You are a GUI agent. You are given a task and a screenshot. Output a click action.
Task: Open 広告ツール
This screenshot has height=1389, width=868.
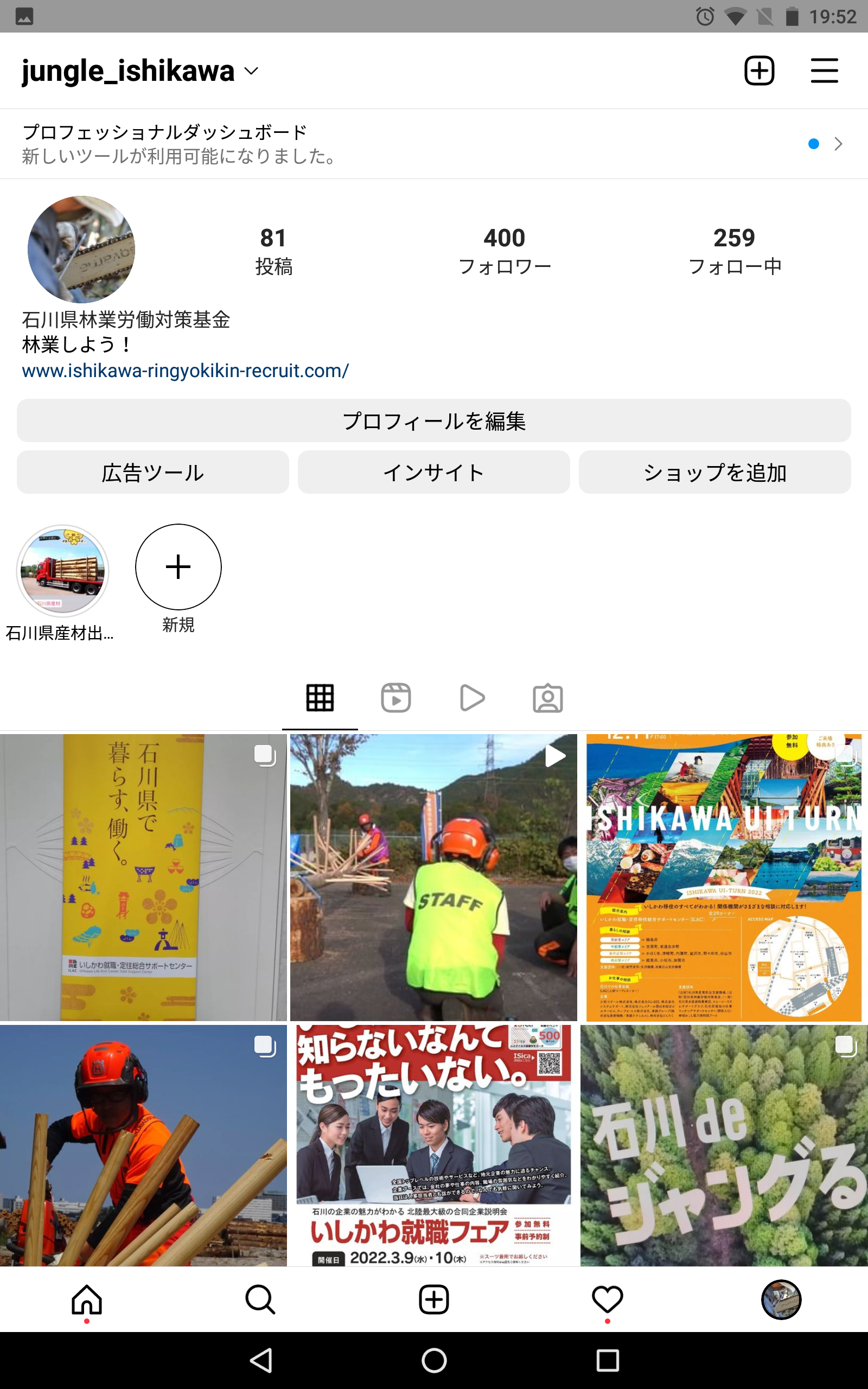pos(152,473)
